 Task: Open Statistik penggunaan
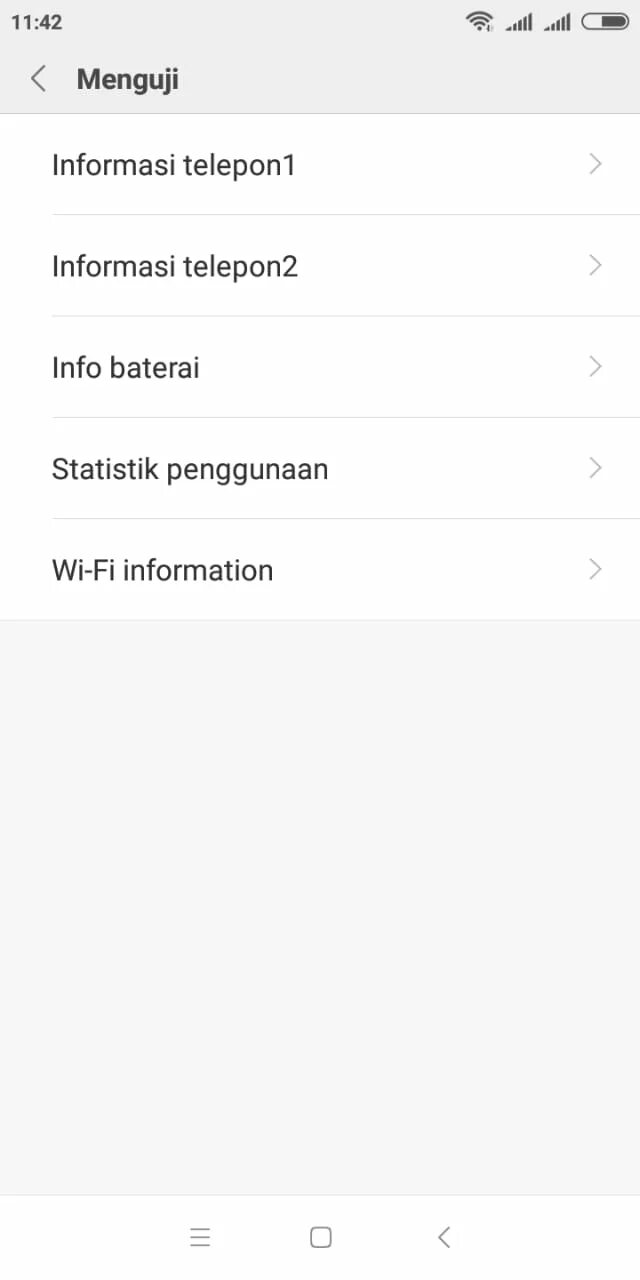tap(320, 468)
